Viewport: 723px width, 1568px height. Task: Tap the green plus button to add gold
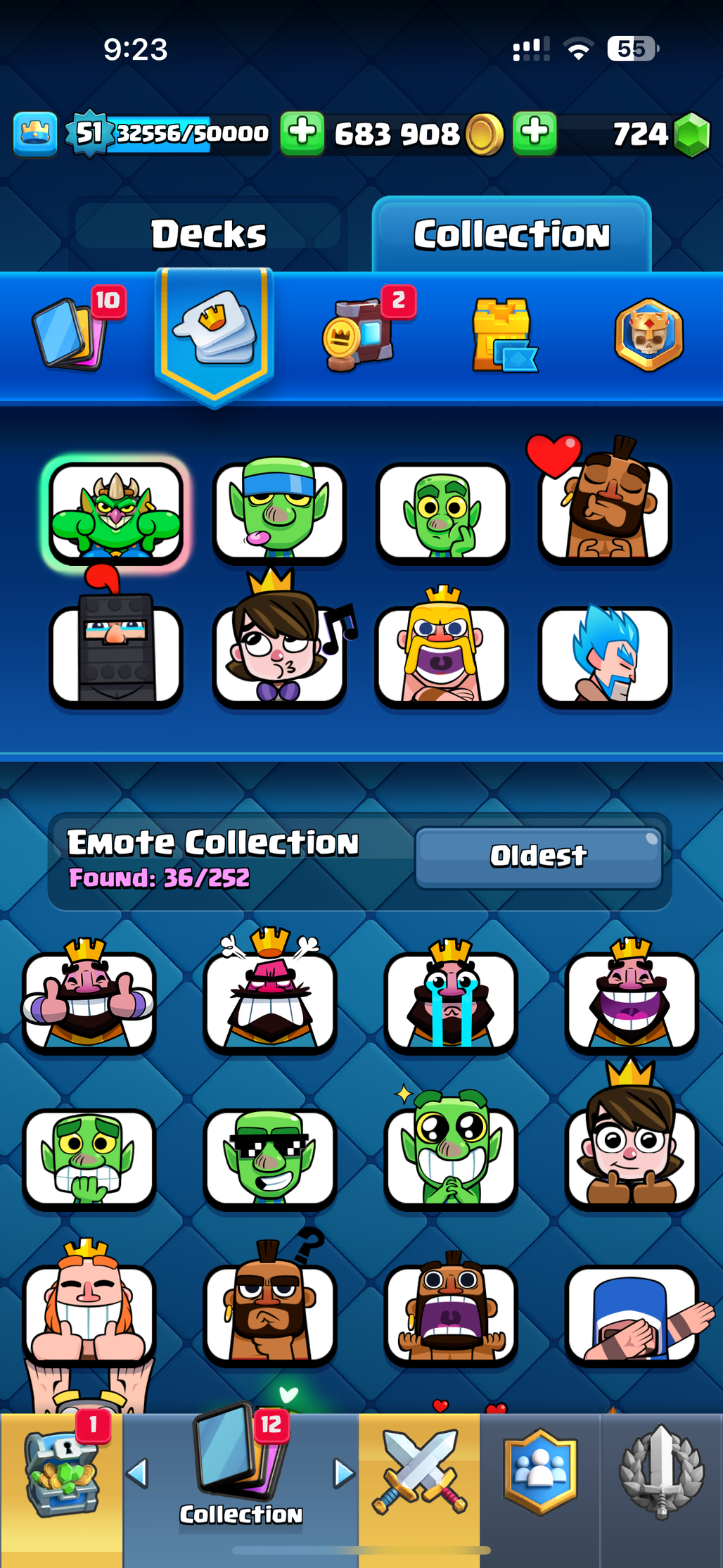pos(302,132)
